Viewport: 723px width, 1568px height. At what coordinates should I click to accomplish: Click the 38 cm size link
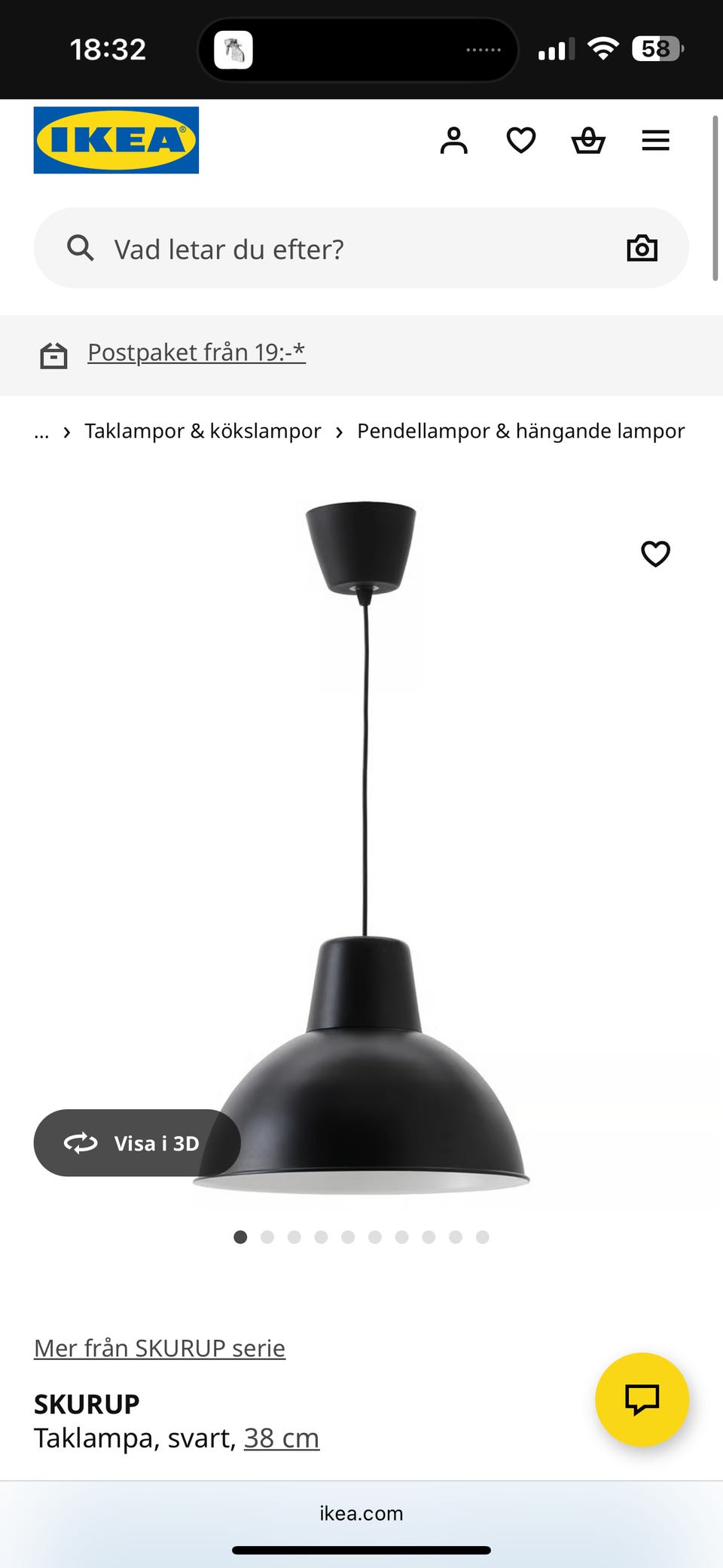(x=281, y=1437)
